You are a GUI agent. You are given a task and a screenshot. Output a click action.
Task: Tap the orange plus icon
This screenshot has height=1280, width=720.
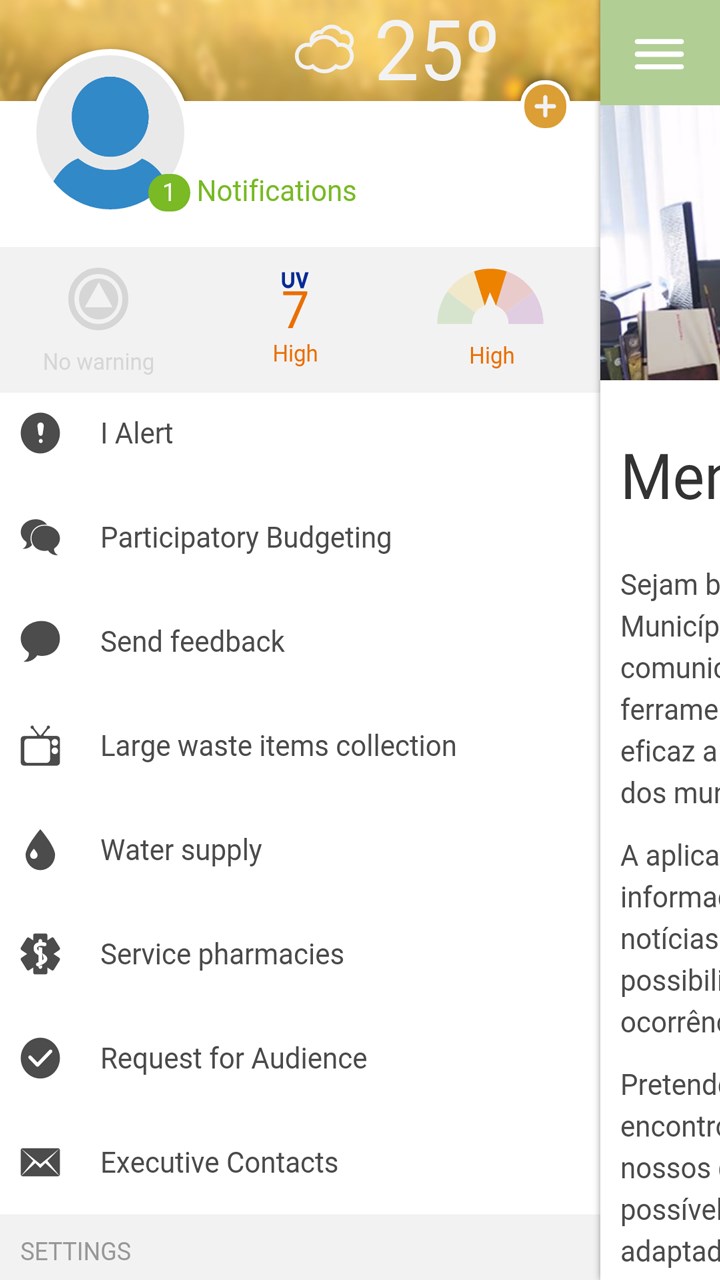(x=545, y=106)
